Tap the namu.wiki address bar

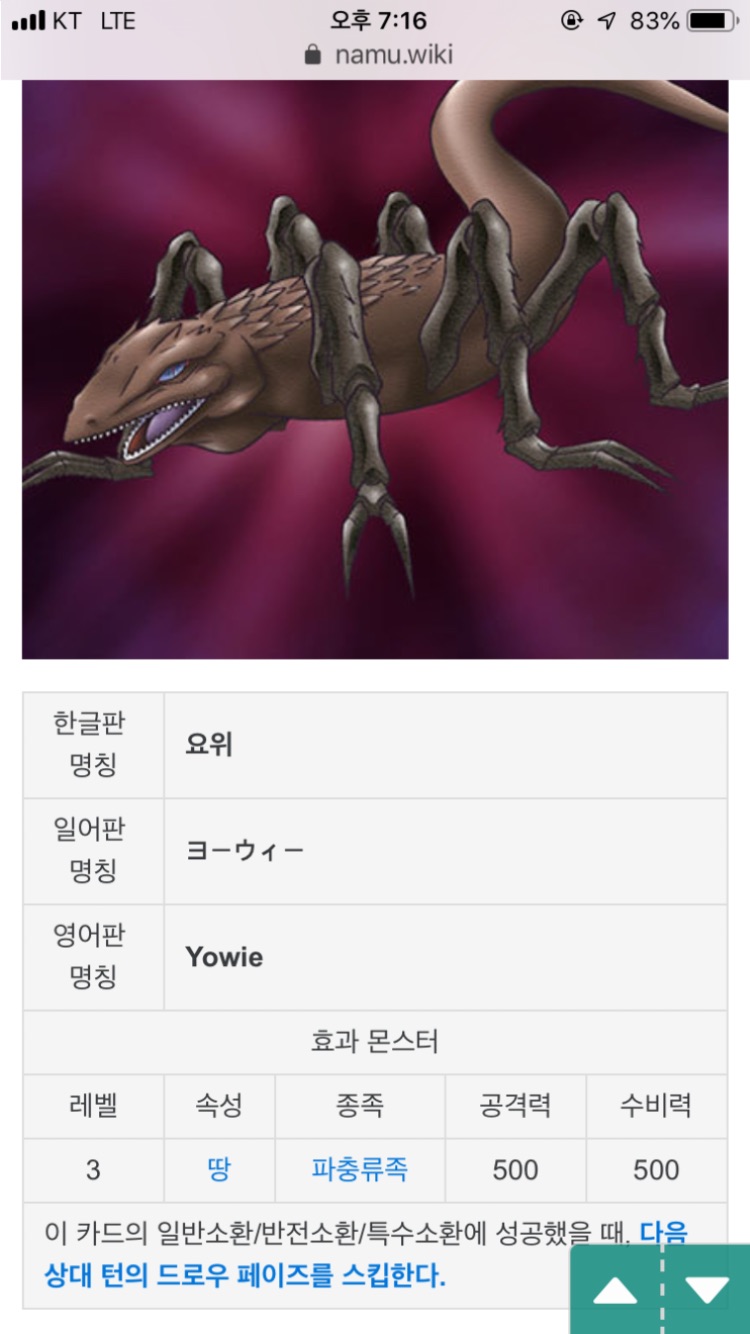point(378,54)
